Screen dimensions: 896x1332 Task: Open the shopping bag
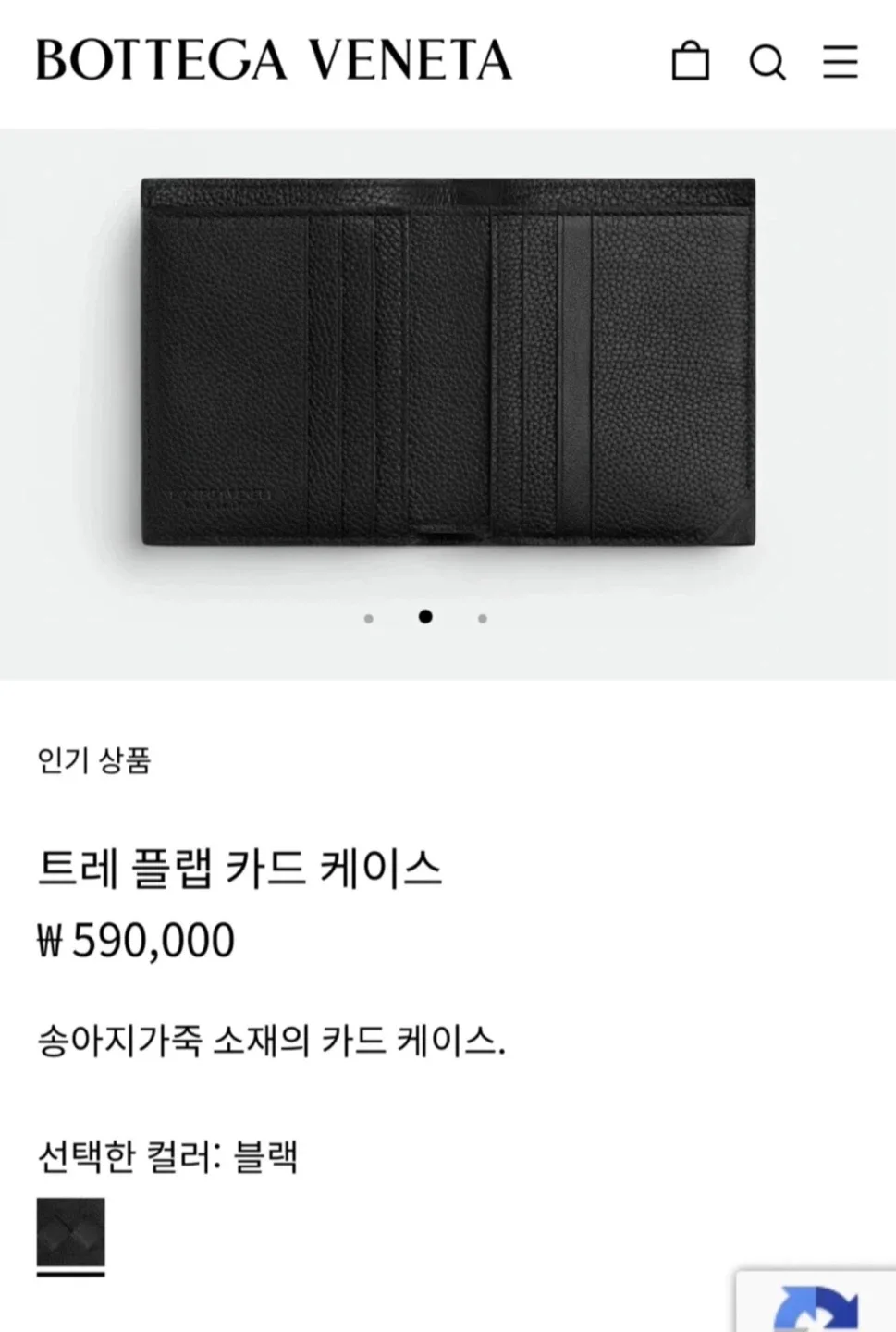click(x=690, y=62)
